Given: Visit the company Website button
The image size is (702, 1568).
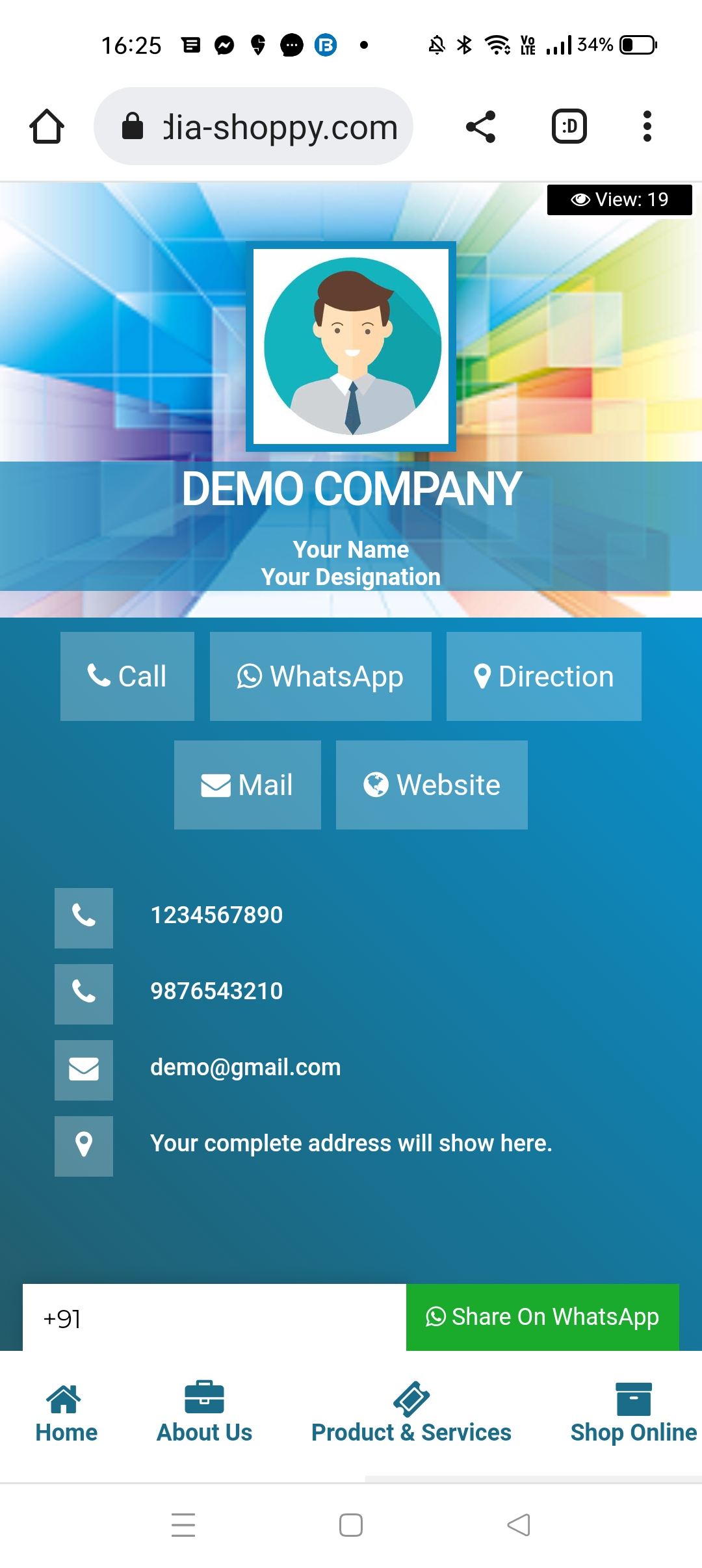Looking at the screenshot, I should tap(432, 785).
